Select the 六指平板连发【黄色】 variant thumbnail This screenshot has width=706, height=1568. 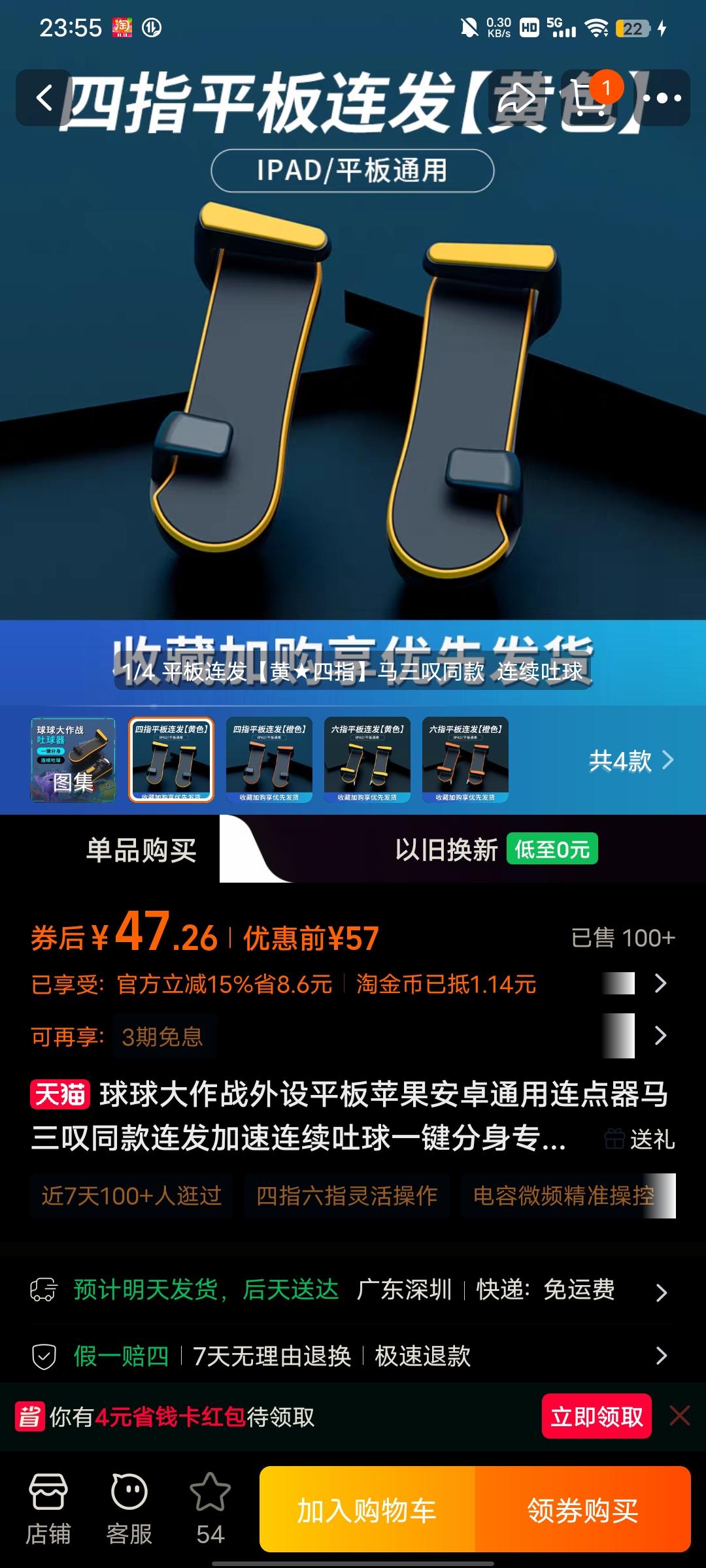pyautogui.click(x=367, y=760)
